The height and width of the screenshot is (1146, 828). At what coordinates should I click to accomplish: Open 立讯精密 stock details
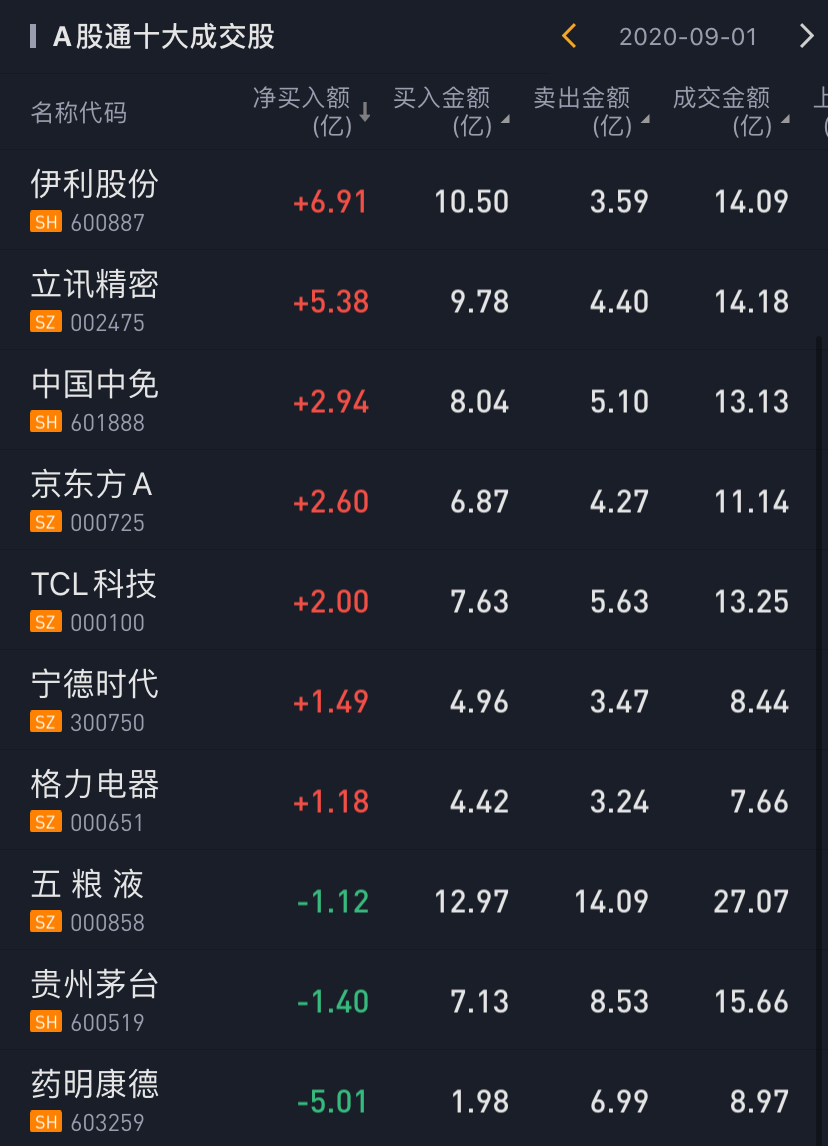tap(95, 299)
